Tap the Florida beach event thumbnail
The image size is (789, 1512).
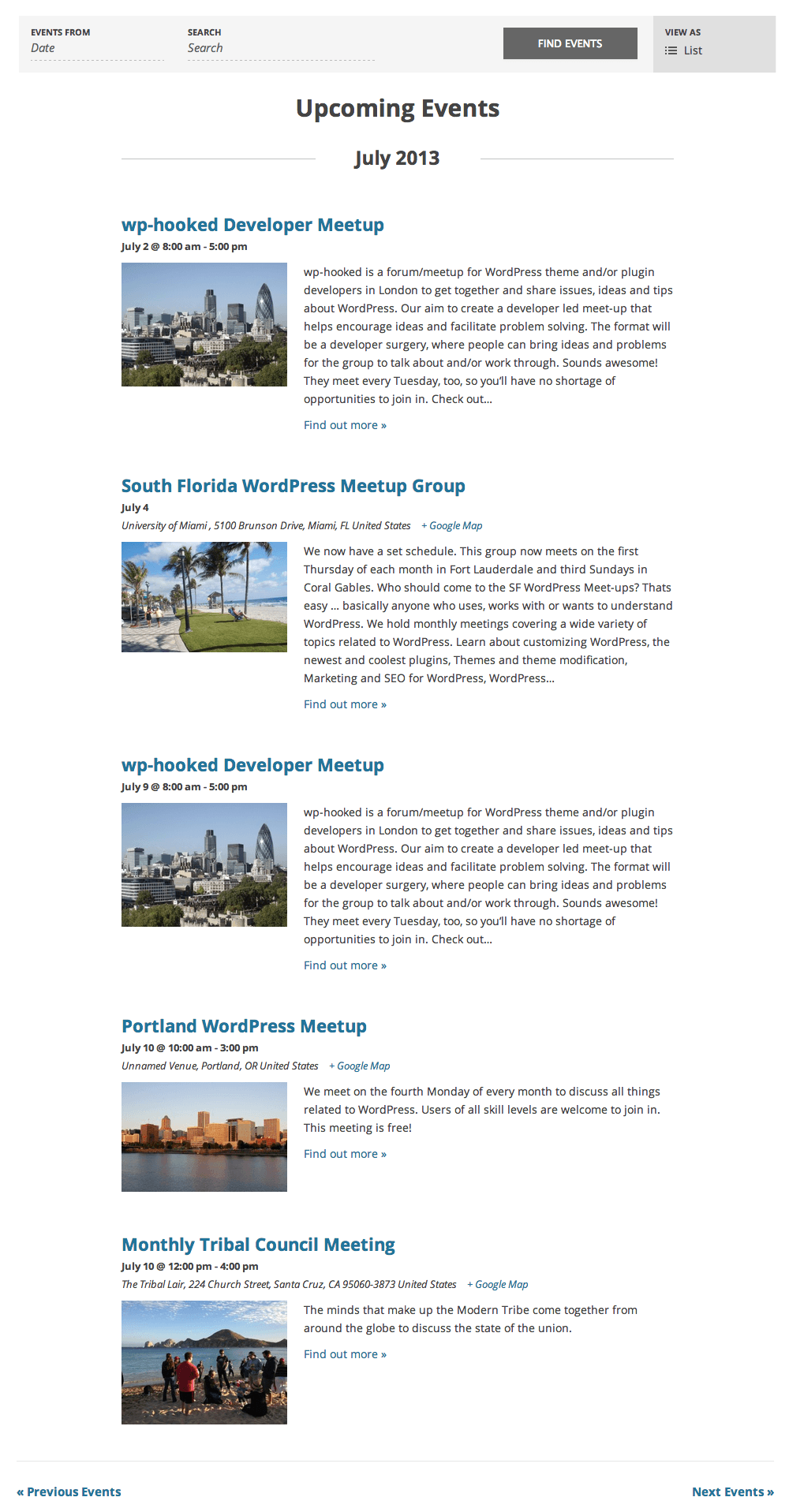point(204,597)
